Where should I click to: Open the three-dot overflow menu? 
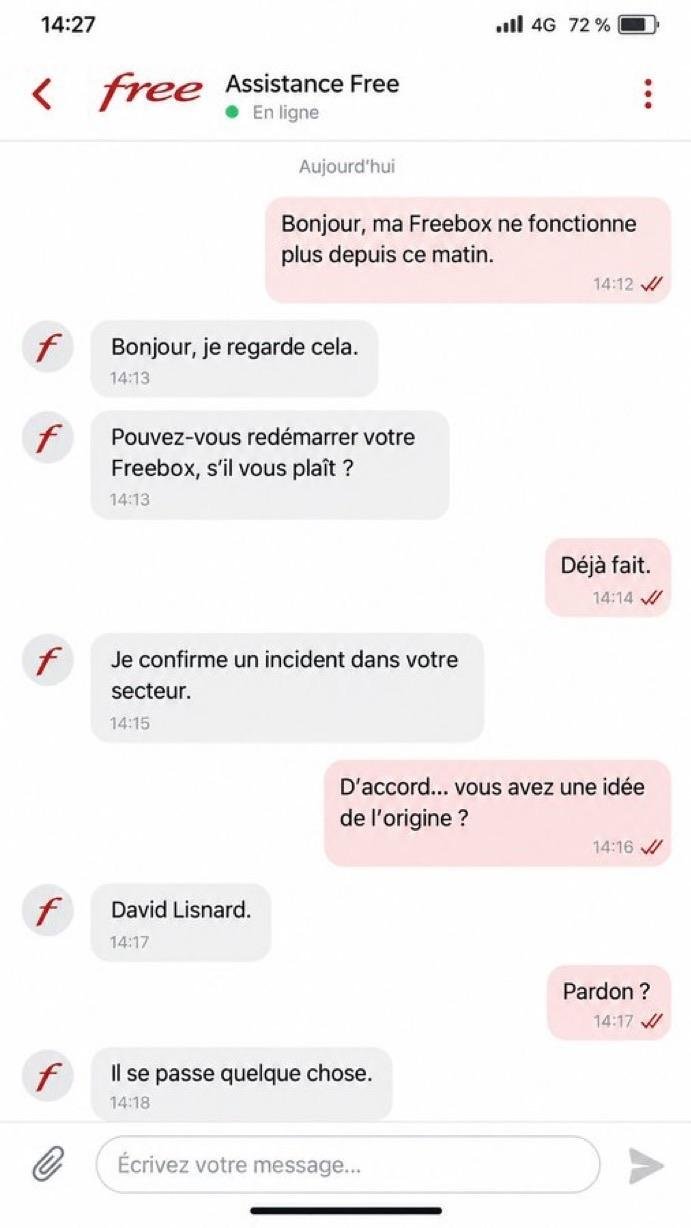click(x=648, y=94)
